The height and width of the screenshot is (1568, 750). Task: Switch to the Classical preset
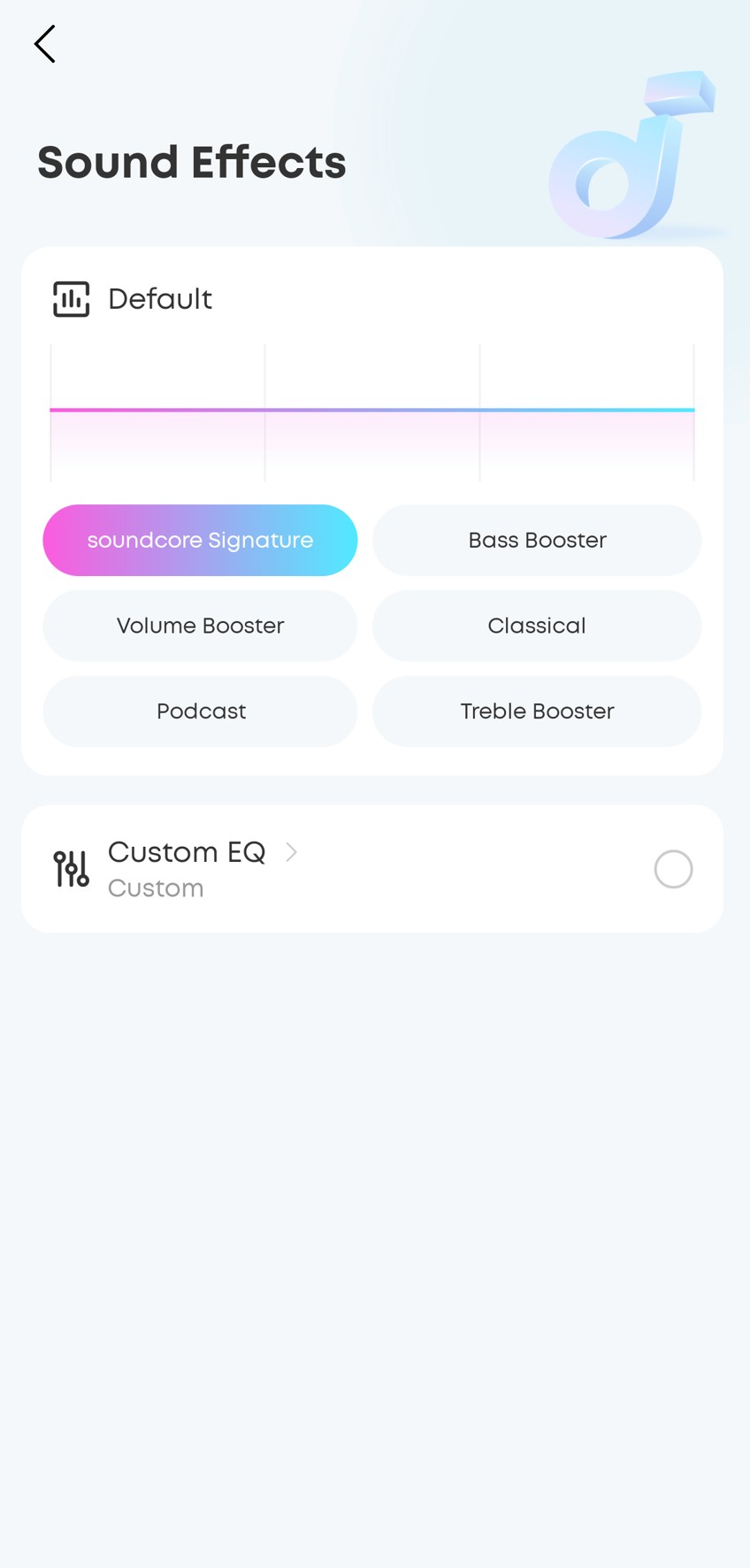tap(537, 626)
